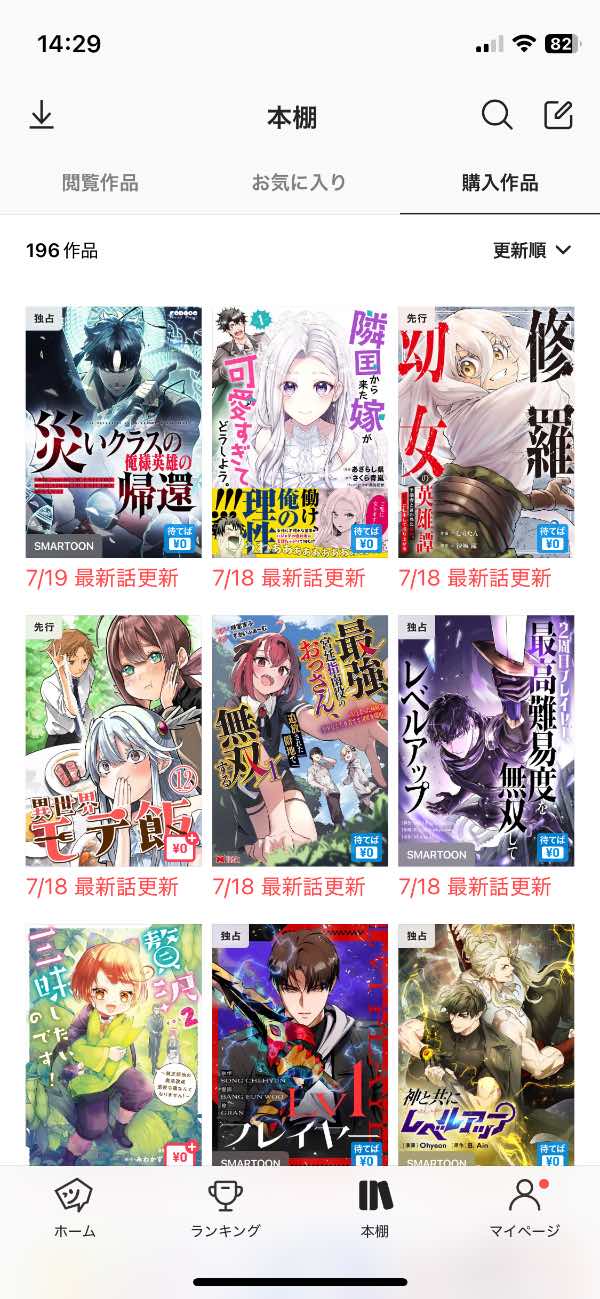Open the search magnifier icon
Viewport: 600px width, 1299px height.
pos(496,115)
